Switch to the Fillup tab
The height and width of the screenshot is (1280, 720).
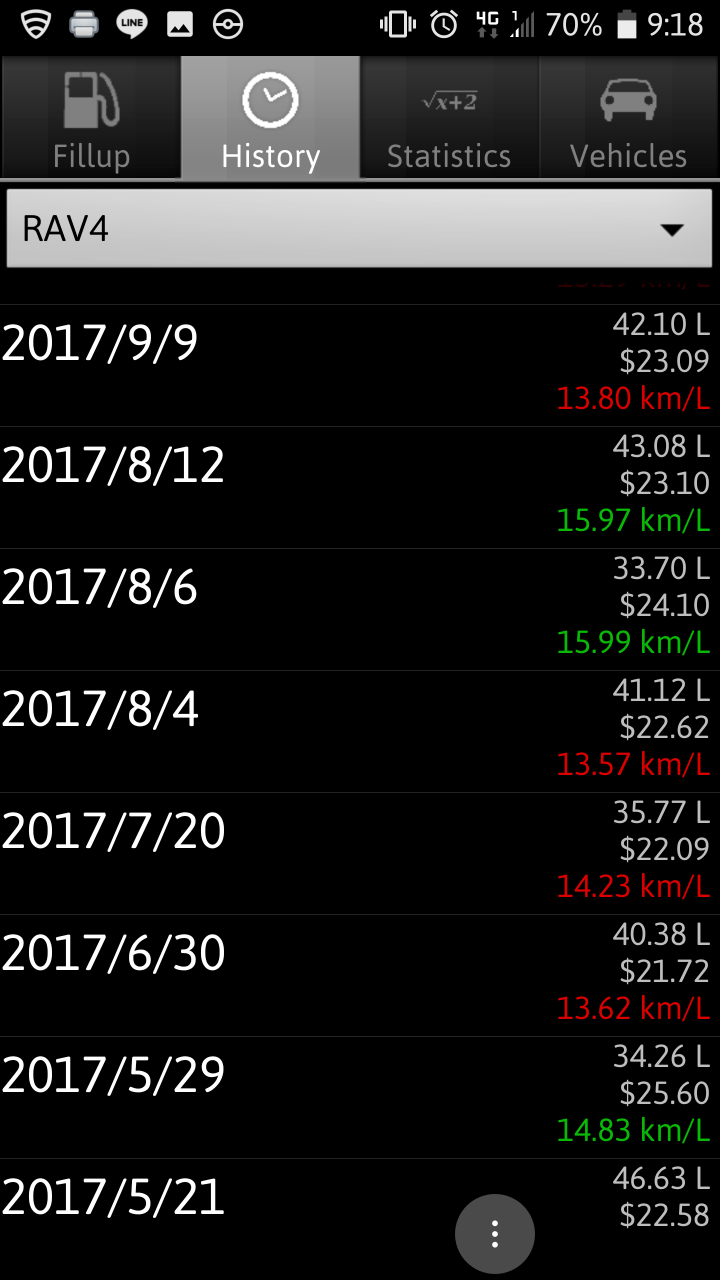(x=91, y=118)
